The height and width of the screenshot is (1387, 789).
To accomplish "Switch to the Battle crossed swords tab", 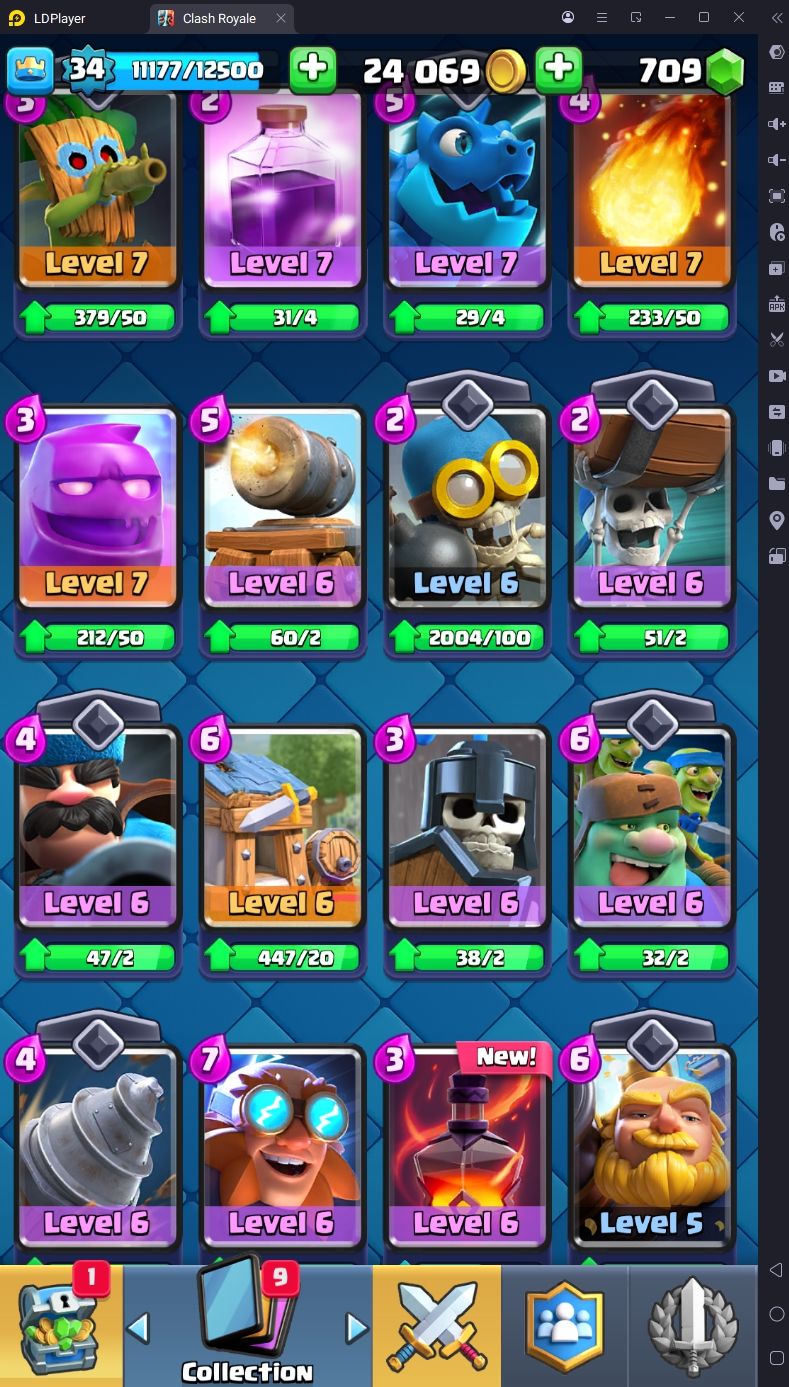I will pos(436,1325).
